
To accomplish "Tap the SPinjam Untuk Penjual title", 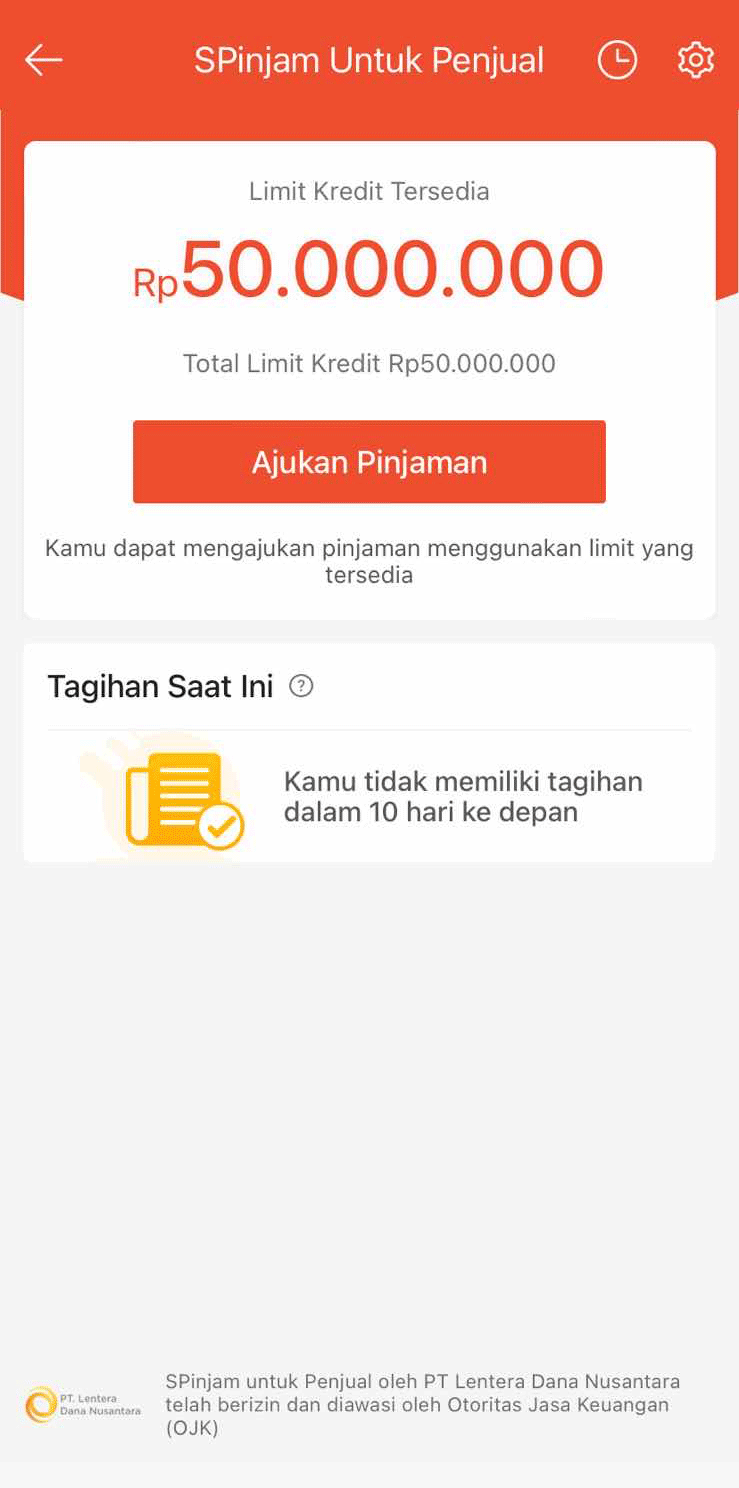I will coord(369,60).
